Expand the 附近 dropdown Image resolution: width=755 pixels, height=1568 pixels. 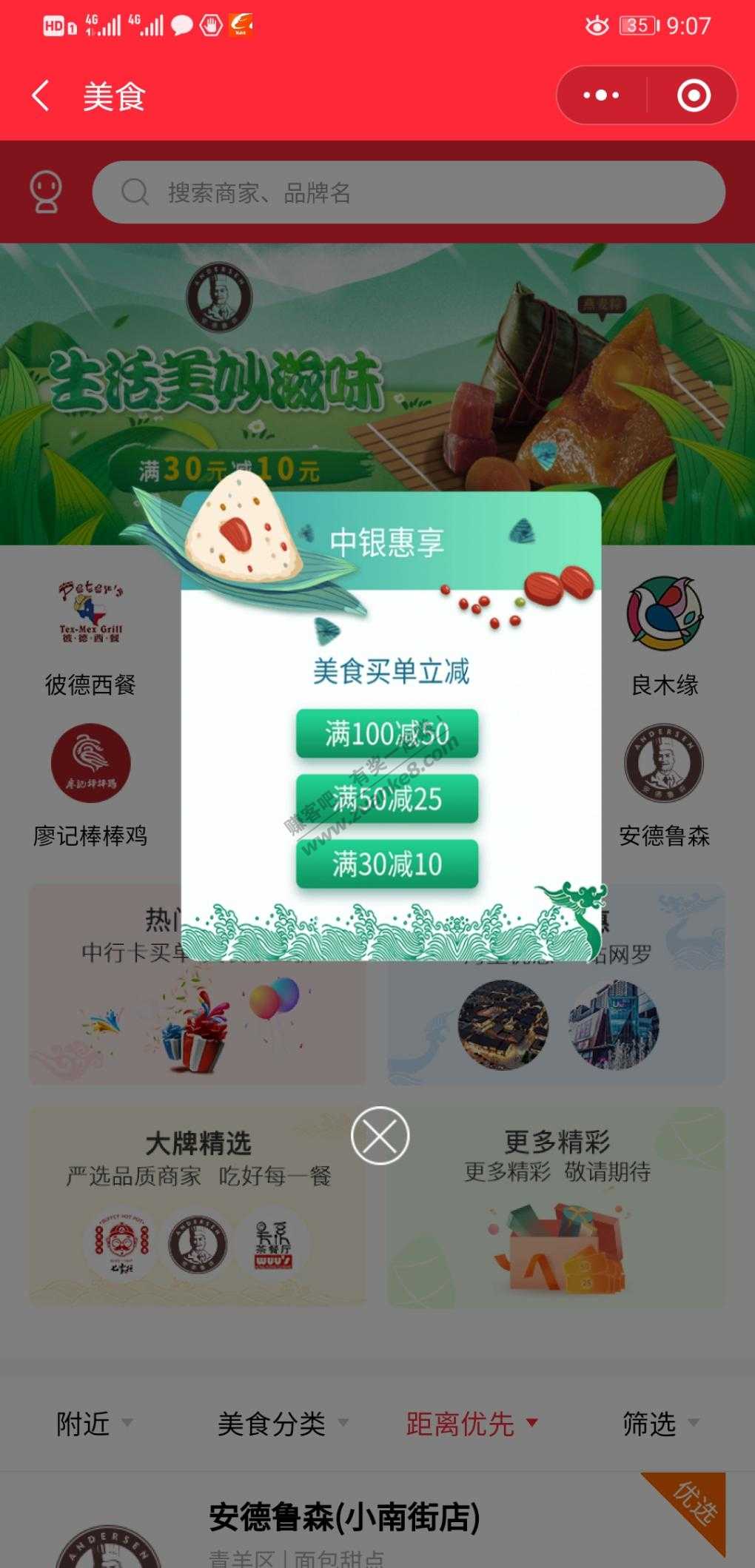[94, 1423]
